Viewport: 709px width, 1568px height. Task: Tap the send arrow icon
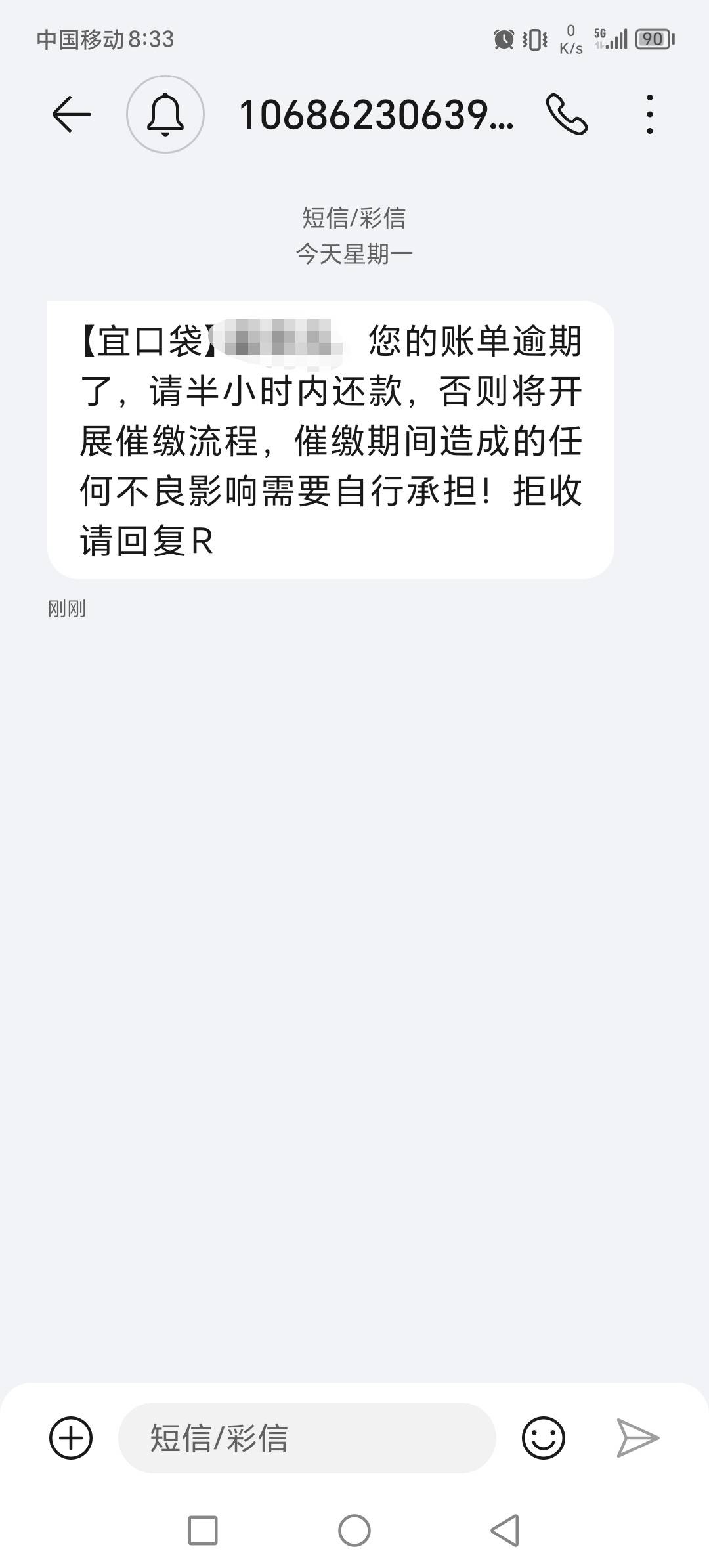click(x=637, y=1438)
